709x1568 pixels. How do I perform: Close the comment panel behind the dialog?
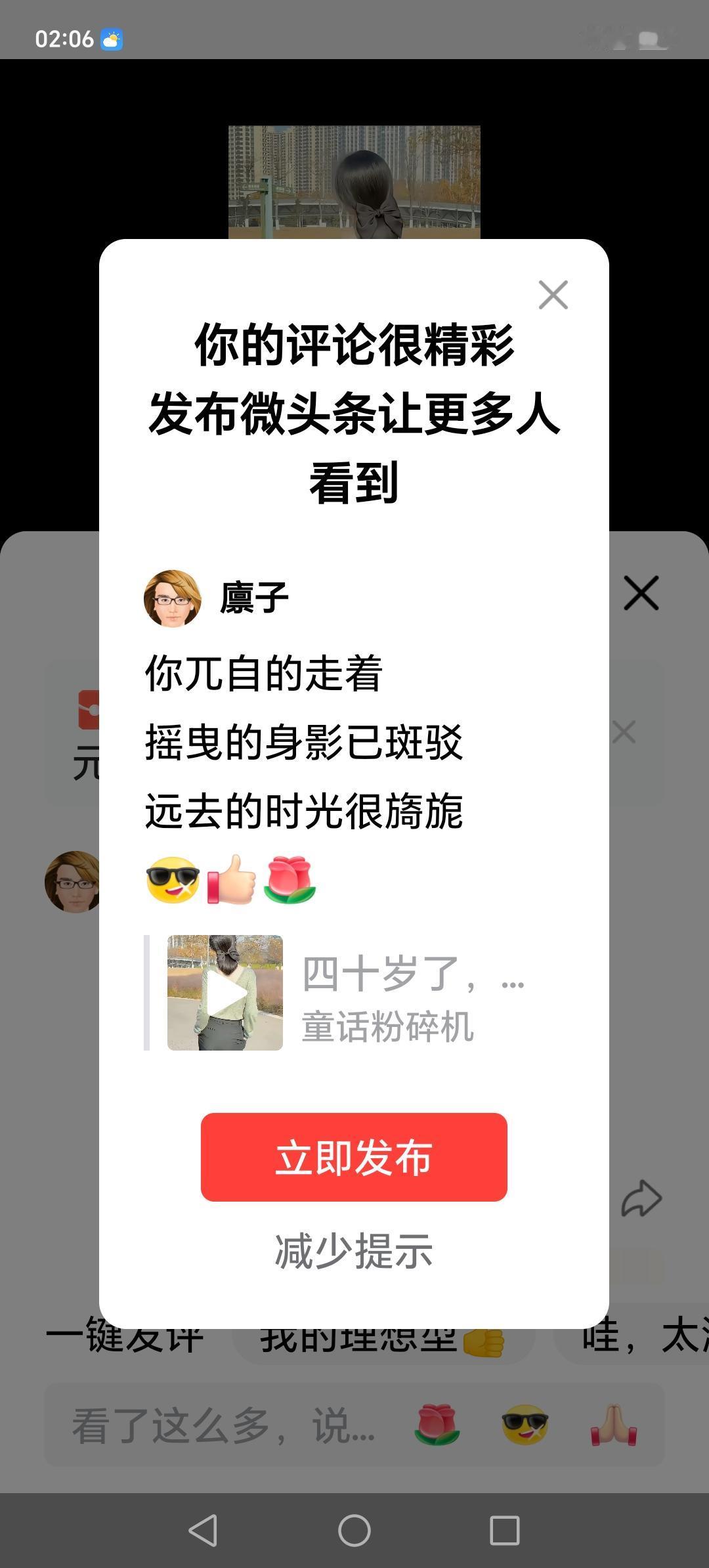tap(640, 594)
